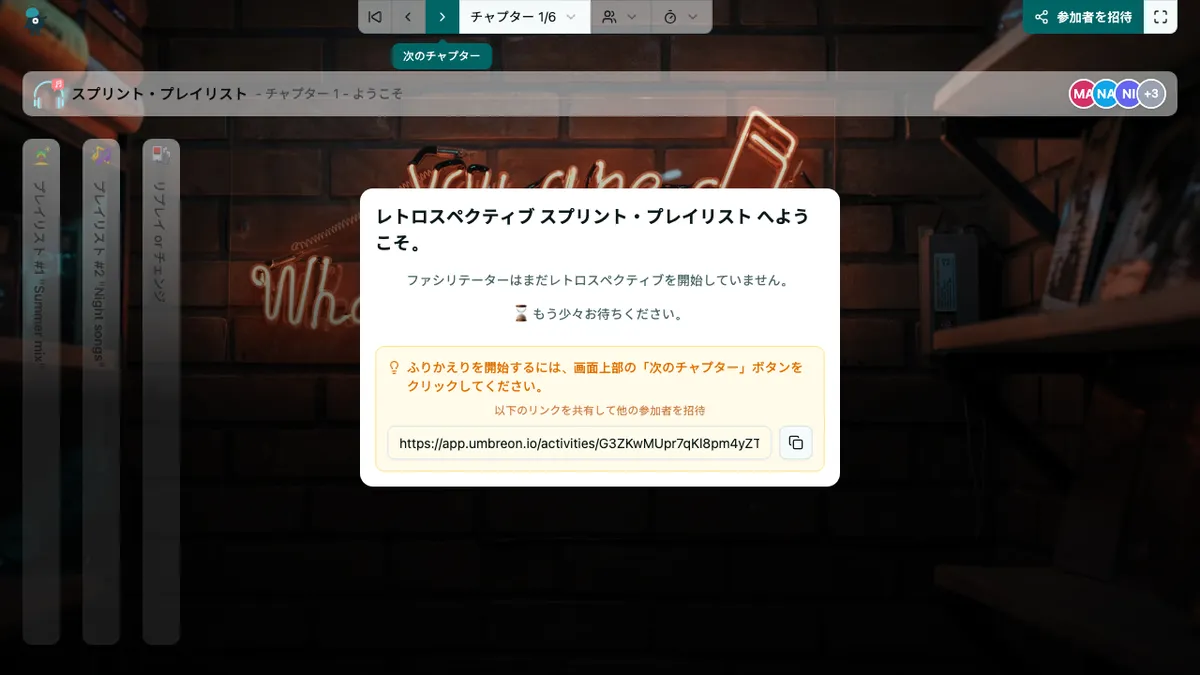The width and height of the screenshot is (1200, 675).
Task: Open the プレイリスト #1 "Summer mix" column
Action: (41, 391)
